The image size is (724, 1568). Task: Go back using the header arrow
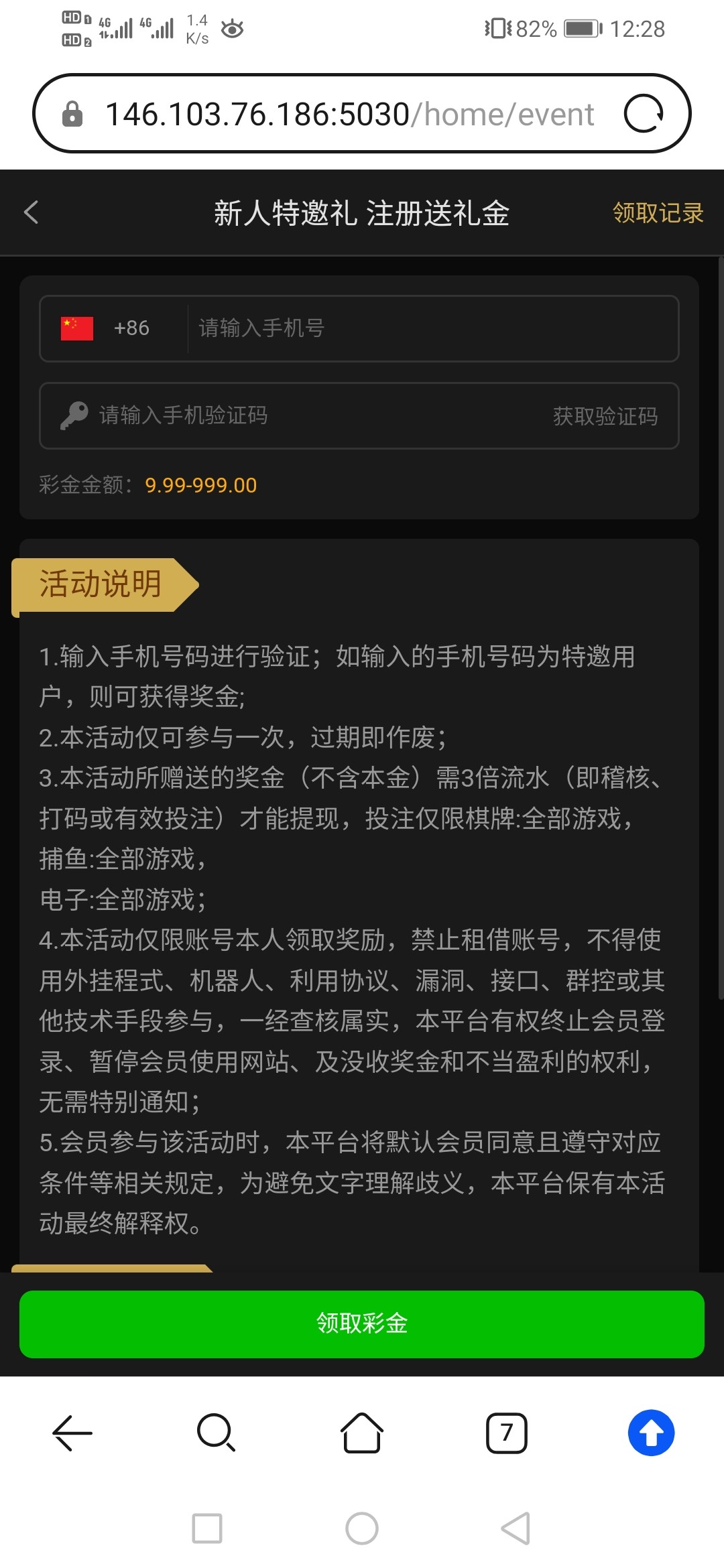[x=32, y=213]
